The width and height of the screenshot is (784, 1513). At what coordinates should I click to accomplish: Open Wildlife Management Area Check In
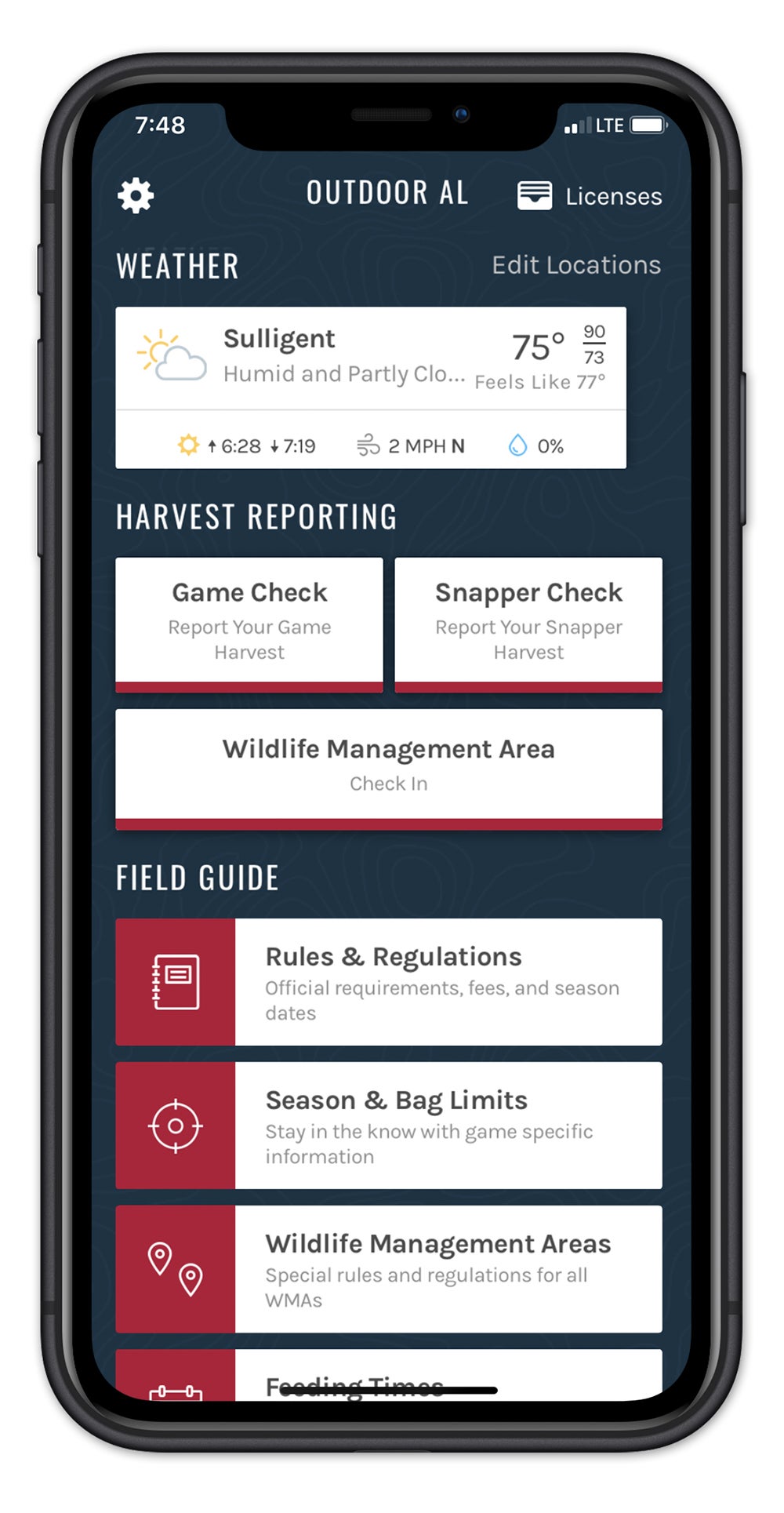pyautogui.click(x=388, y=767)
